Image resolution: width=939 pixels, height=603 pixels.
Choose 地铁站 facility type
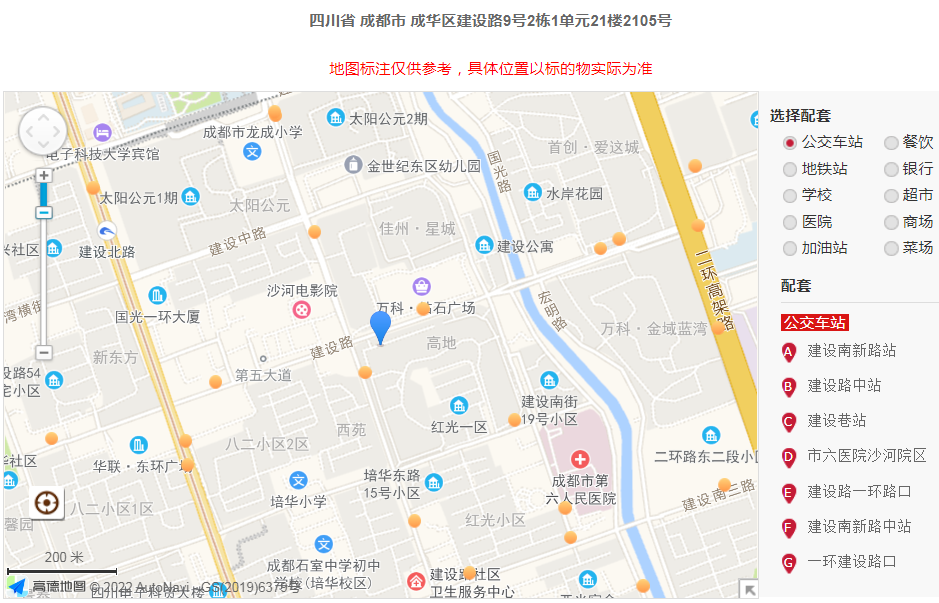coord(790,169)
